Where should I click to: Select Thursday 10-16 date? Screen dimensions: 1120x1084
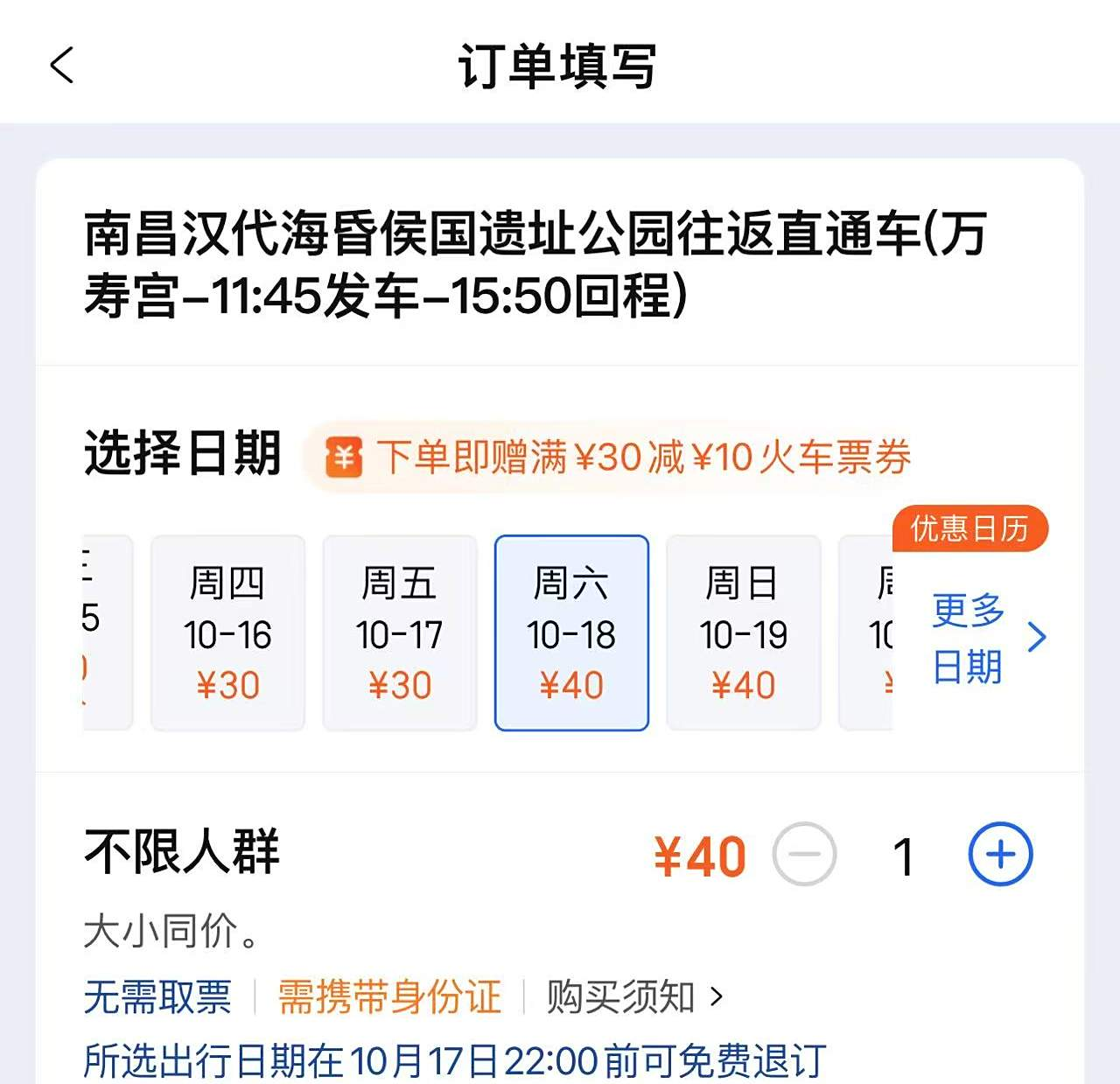227,633
